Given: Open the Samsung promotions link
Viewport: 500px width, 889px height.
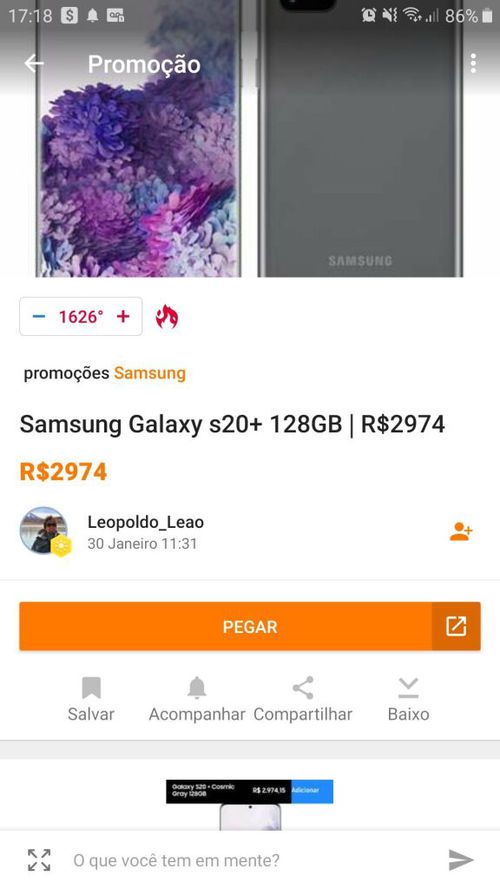Looking at the screenshot, I should tap(150, 373).
